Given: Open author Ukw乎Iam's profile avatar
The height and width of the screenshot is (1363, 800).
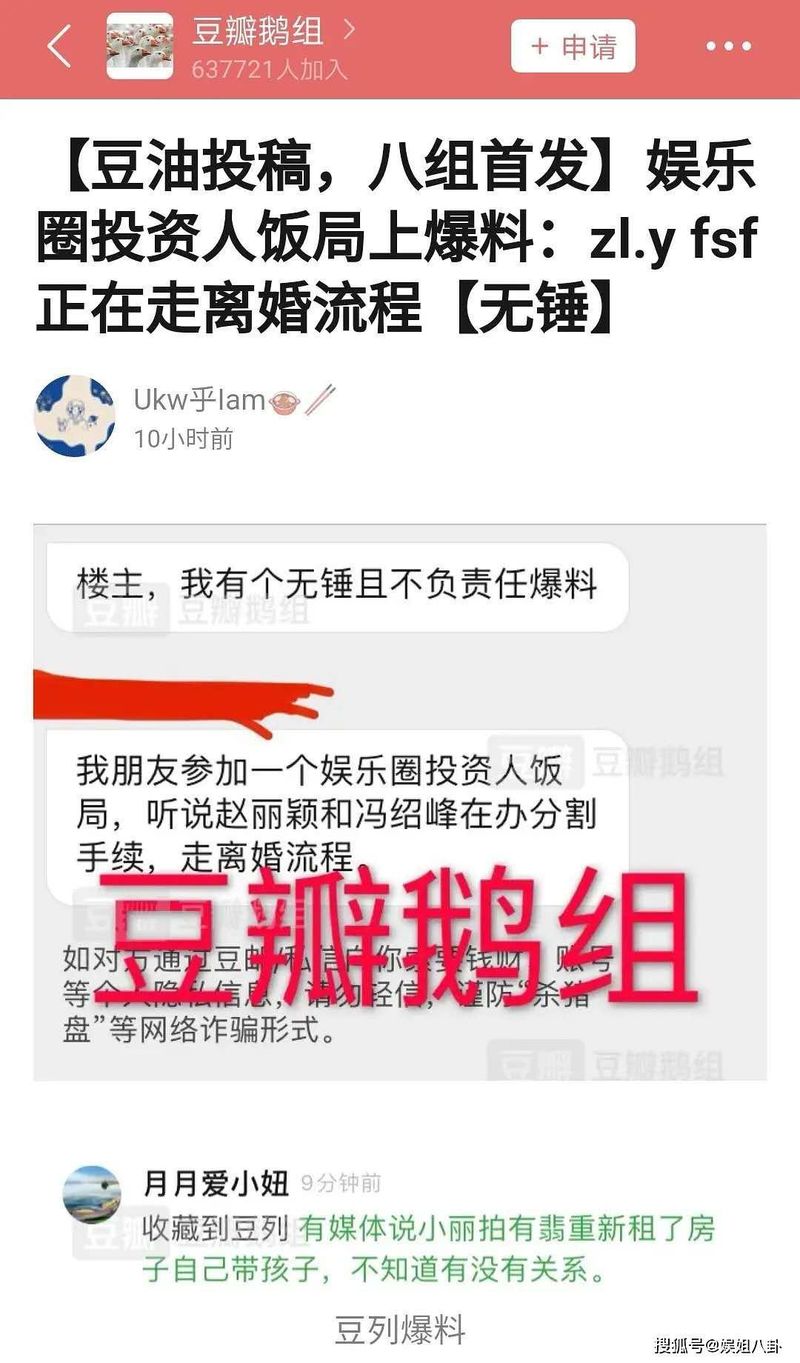Looking at the screenshot, I should (x=75, y=415).
